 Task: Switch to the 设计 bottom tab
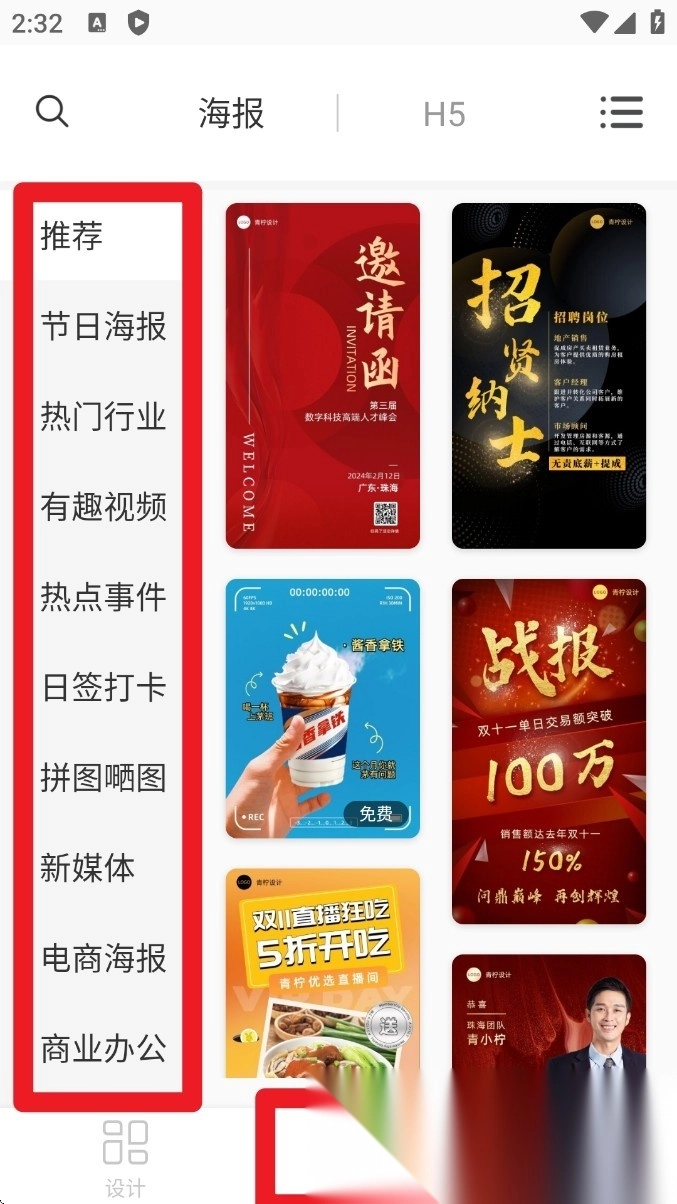click(x=125, y=1159)
